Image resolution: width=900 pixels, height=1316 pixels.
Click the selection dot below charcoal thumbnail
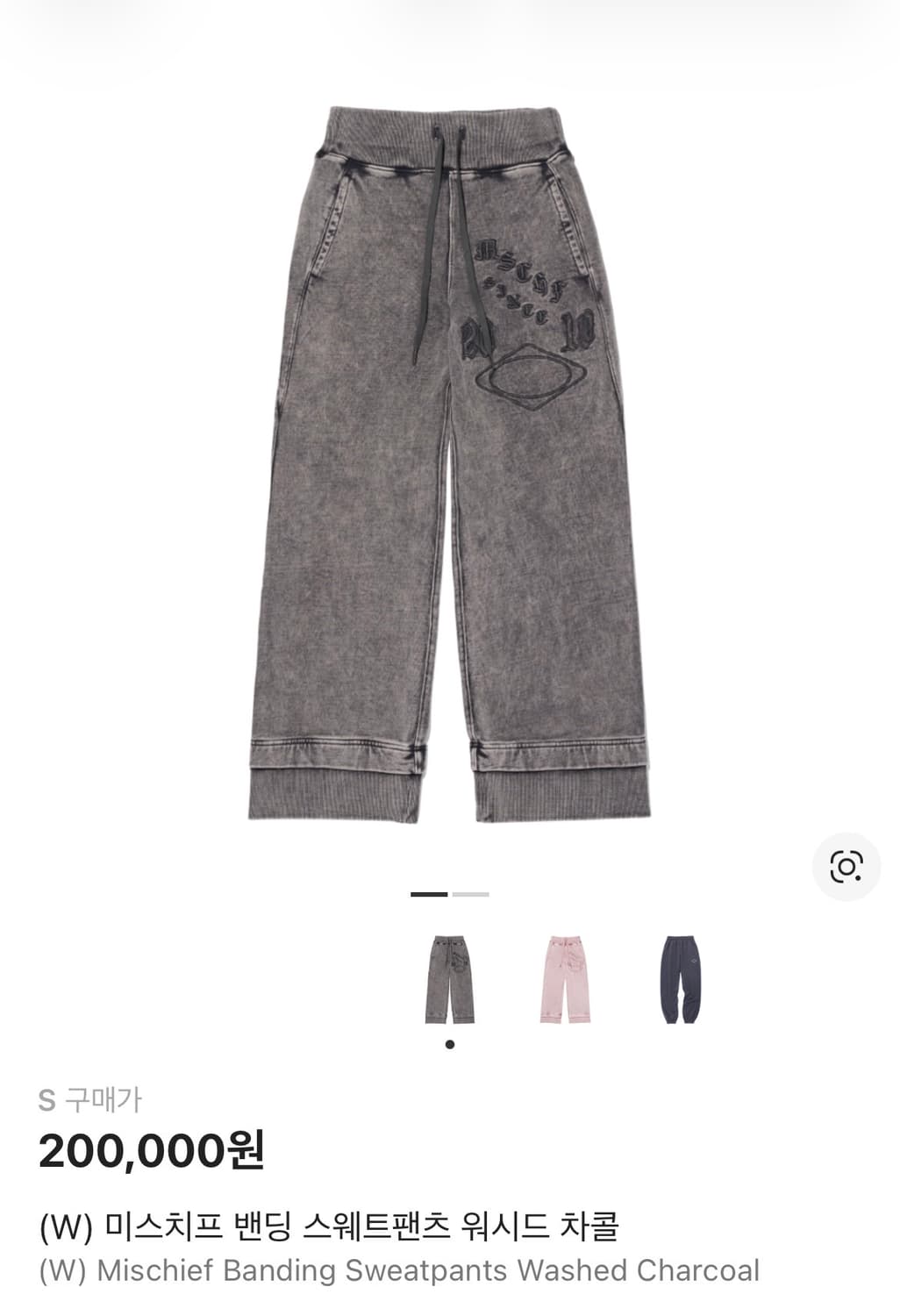[x=450, y=1044]
